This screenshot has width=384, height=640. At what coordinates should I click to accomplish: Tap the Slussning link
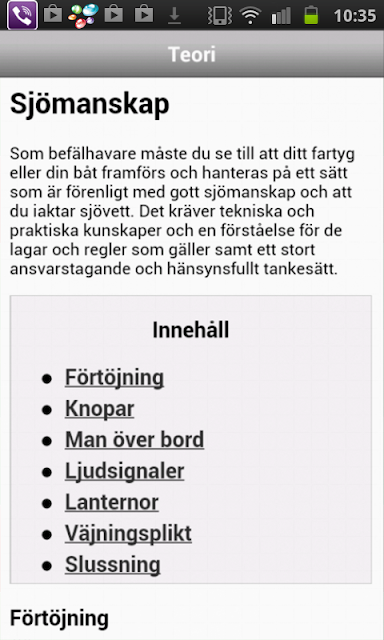pyautogui.click(x=113, y=564)
